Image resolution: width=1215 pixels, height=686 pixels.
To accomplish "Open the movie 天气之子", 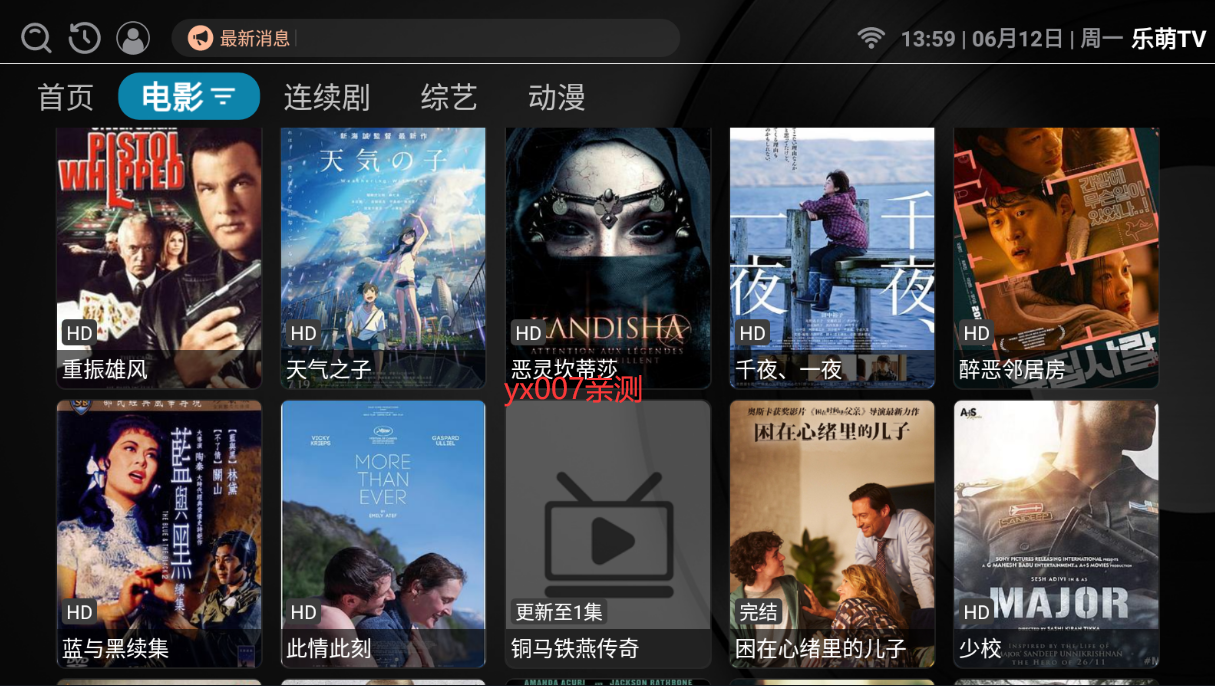I will pos(383,257).
